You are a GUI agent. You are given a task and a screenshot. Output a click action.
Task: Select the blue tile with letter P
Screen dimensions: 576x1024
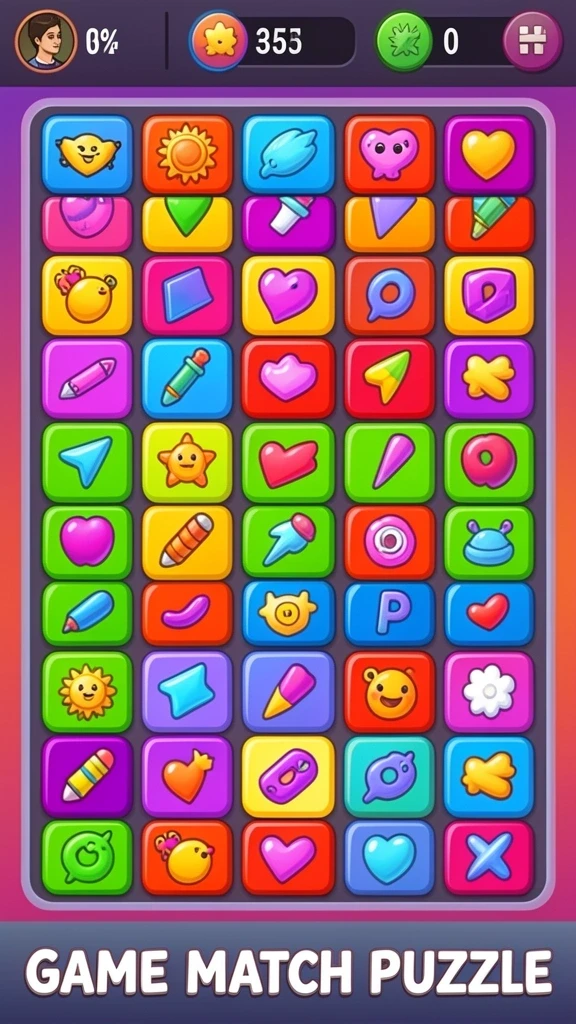pos(390,613)
